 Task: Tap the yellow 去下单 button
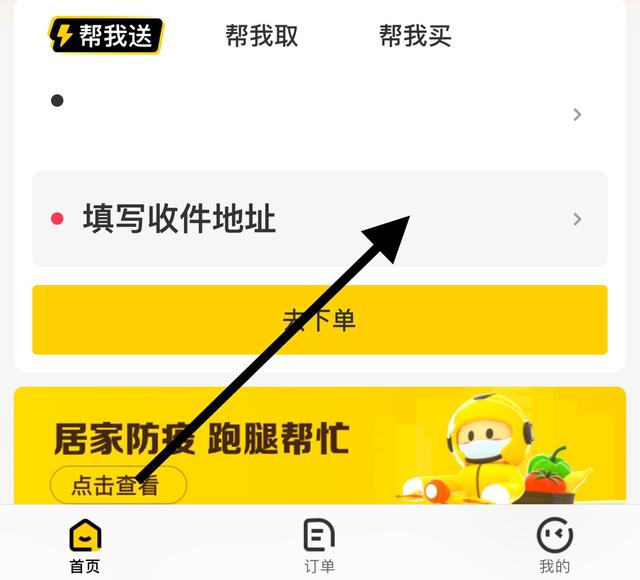point(318,320)
